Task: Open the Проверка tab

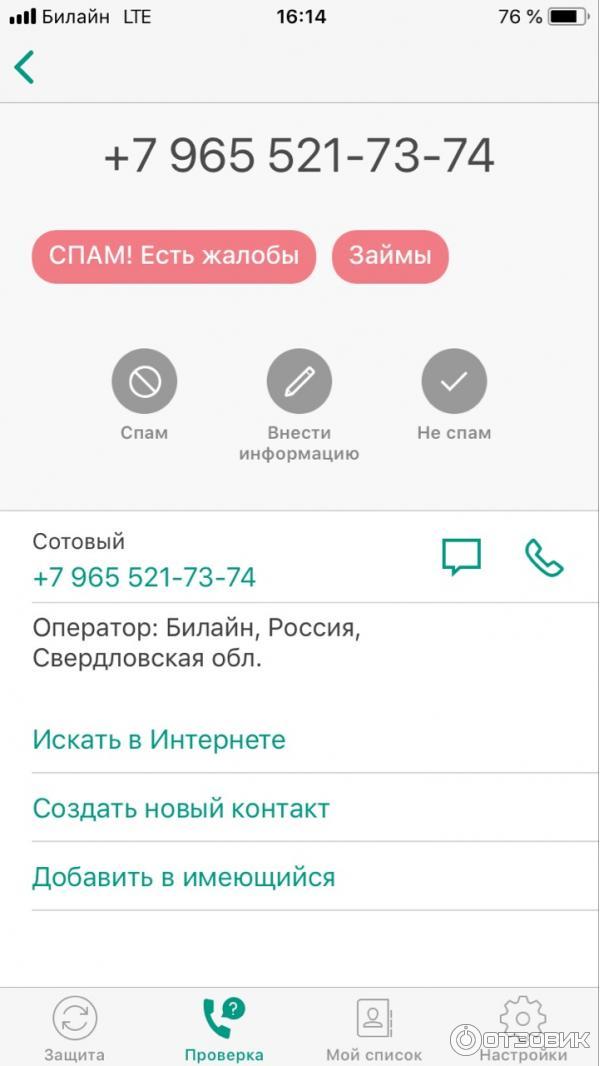Action: click(x=224, y=1028)
